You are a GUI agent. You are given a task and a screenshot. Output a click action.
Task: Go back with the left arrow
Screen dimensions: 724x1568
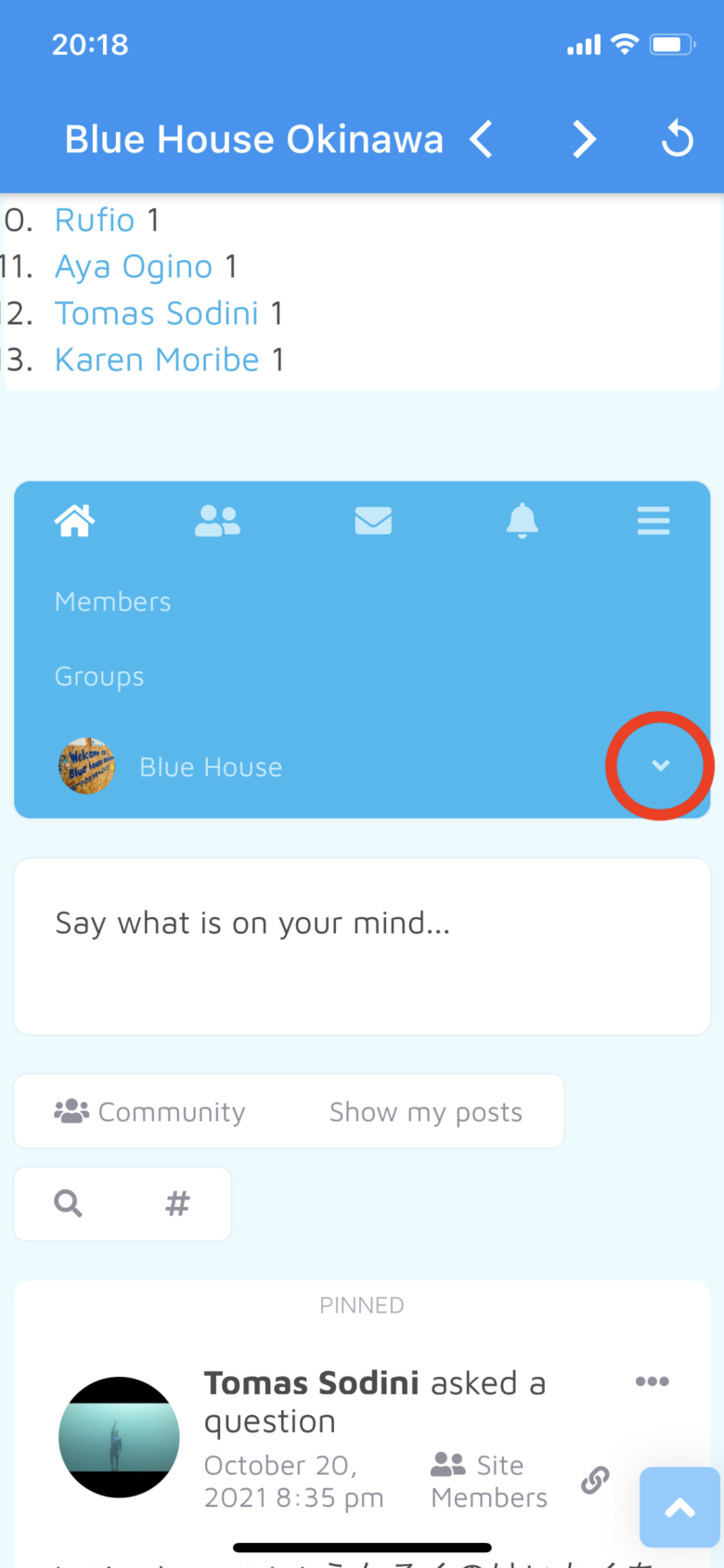481,140
